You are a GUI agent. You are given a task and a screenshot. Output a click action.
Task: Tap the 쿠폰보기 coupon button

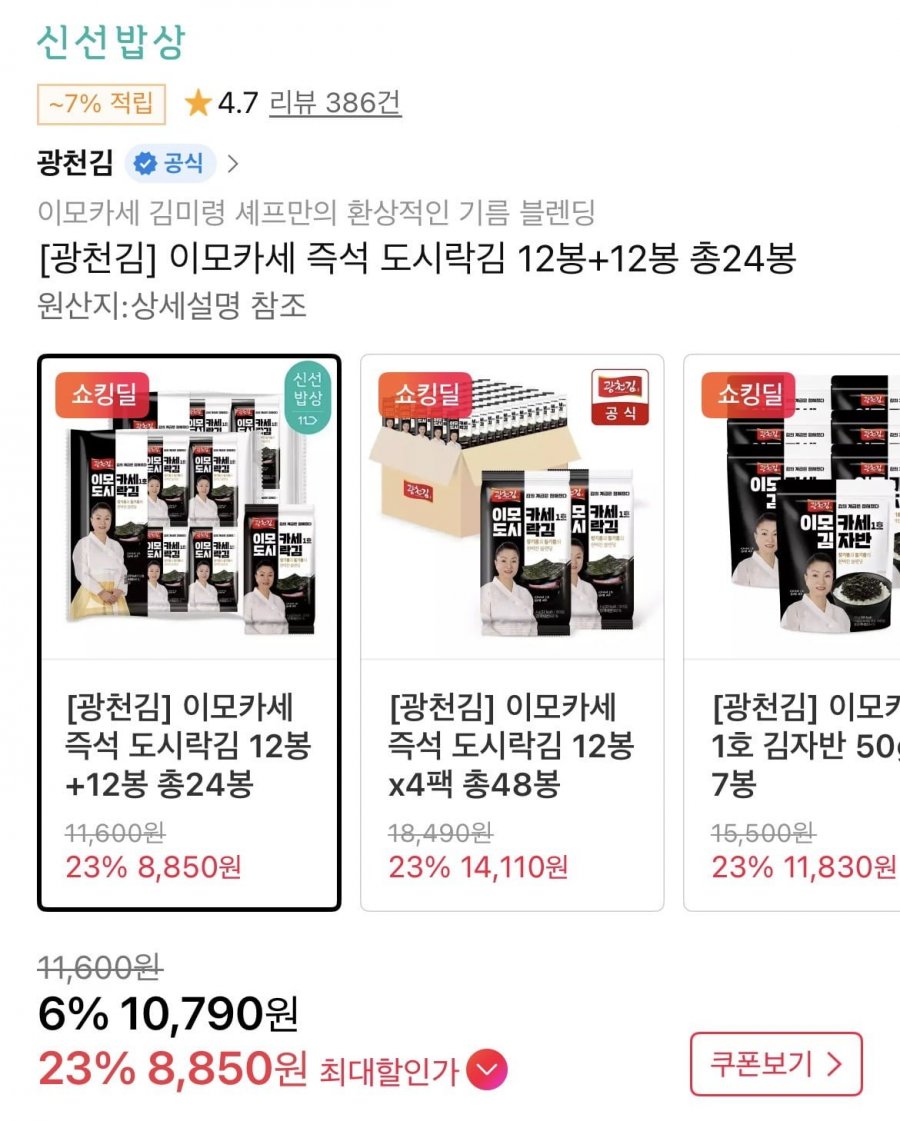click(x=775, y=1064)
